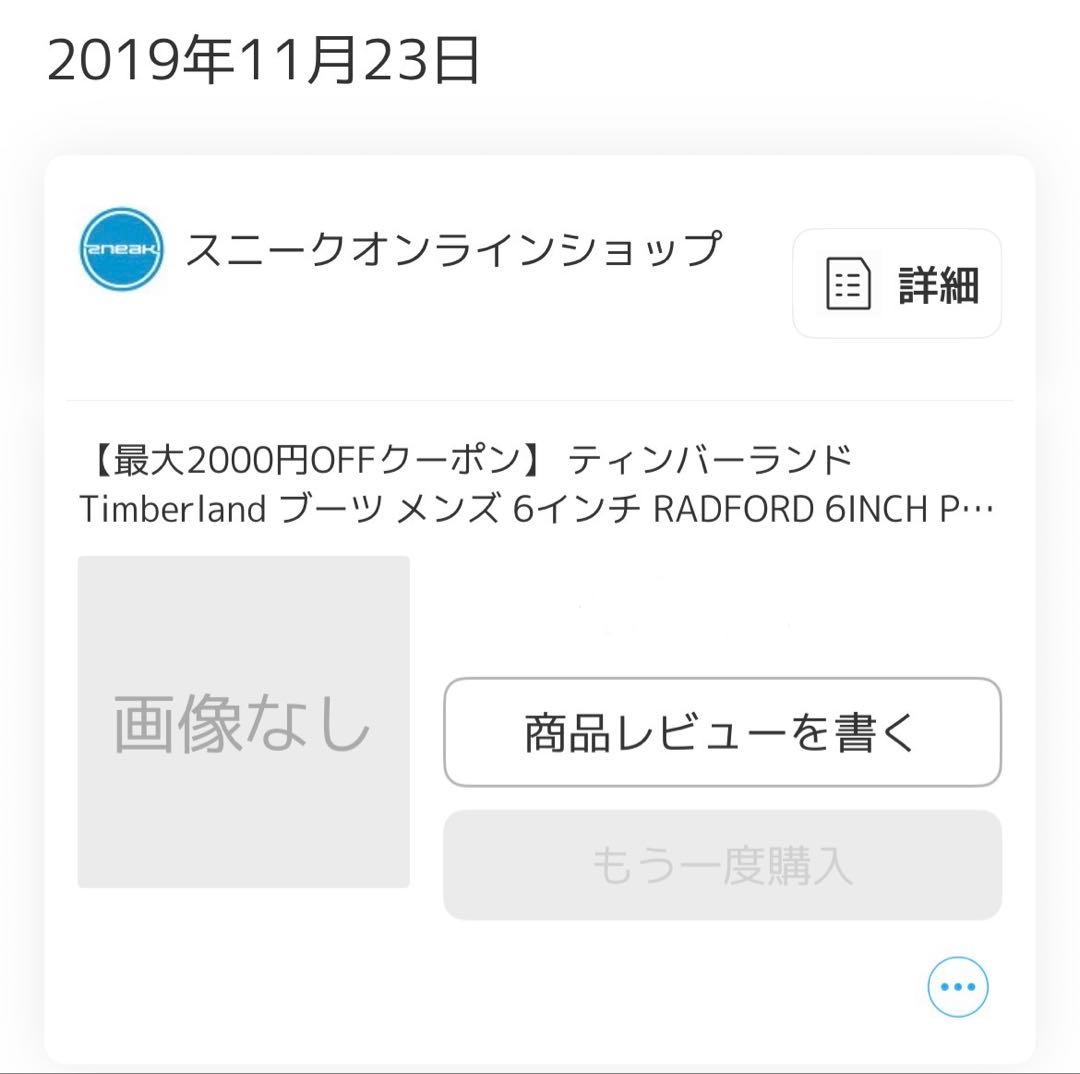This screenshot has width=1080, height=1074.
Task: Open the 詳細 order details button
Action: coord(897,283)
